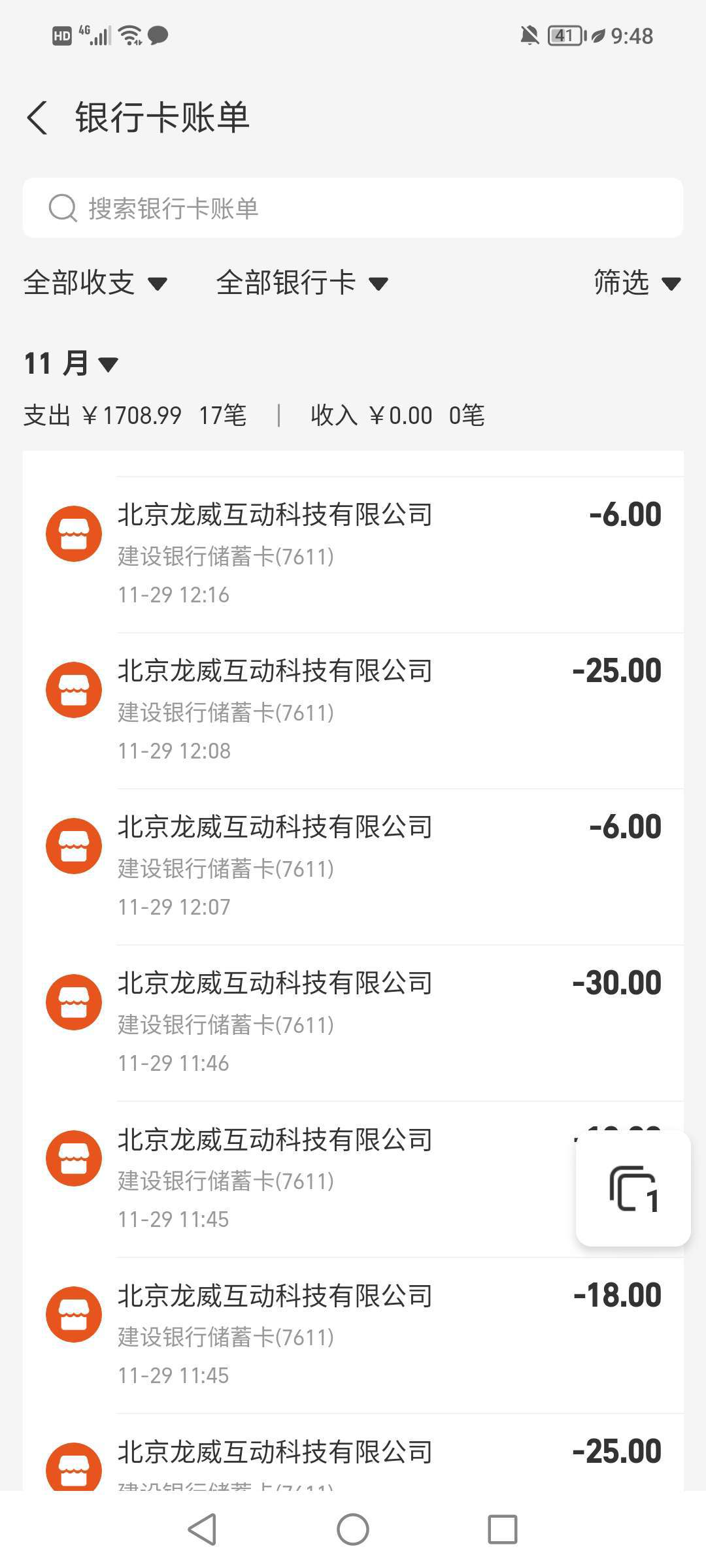Open the -30.00 transaction at 11-29 11:46

tap(353, 1022)
